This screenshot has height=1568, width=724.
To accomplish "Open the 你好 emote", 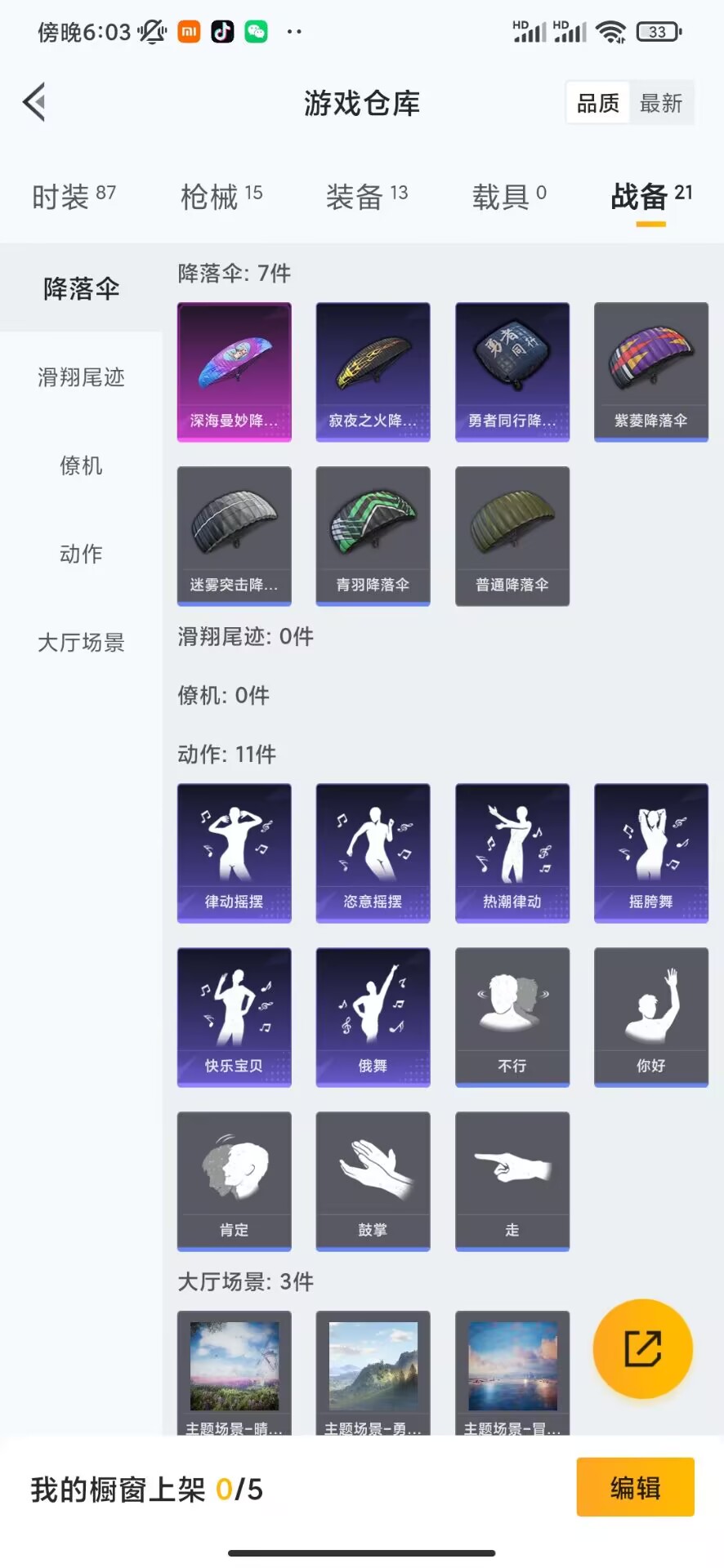I will click(650, 1017).
